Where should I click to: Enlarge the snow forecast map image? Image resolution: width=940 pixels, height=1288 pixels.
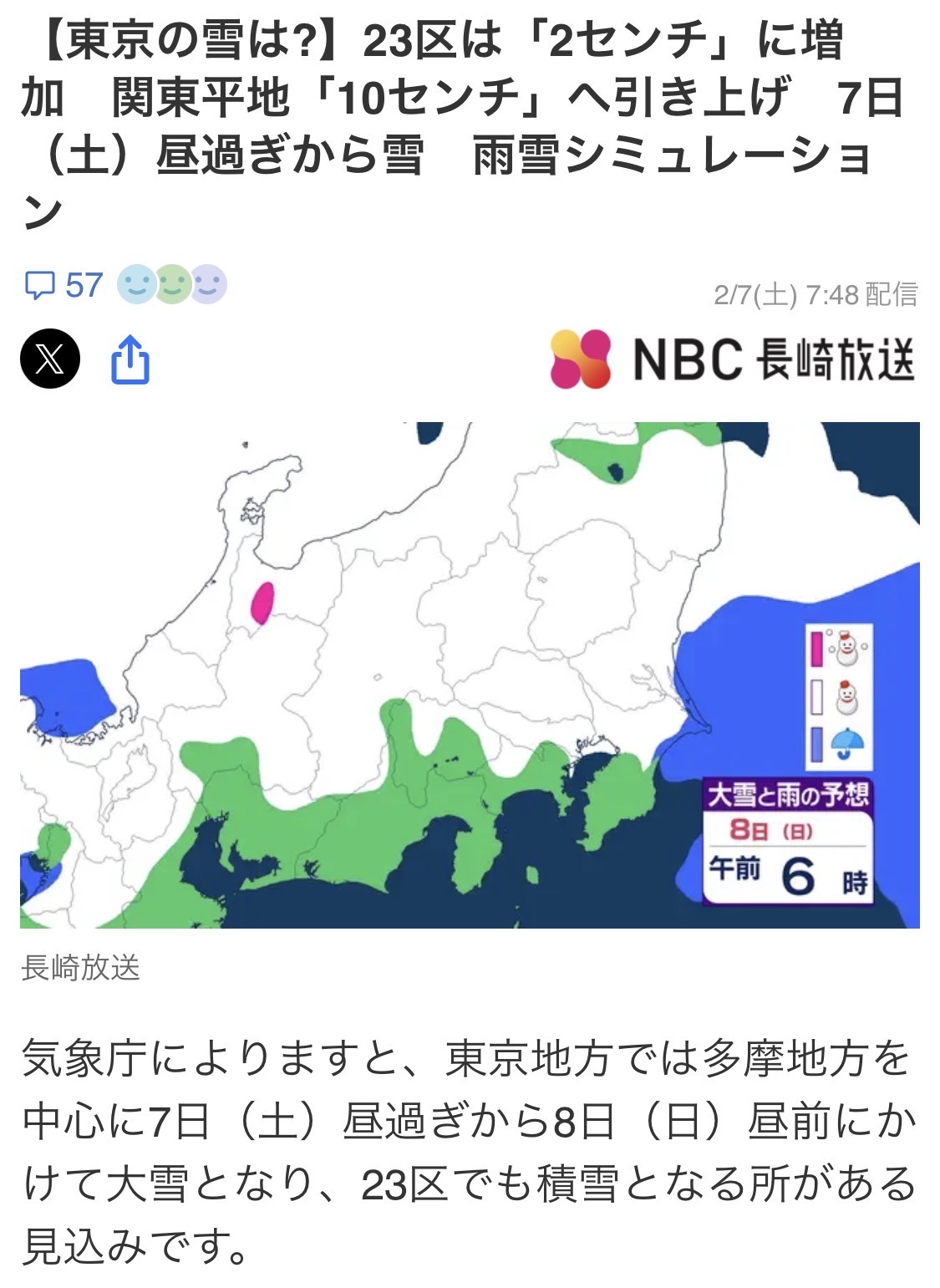point(470,675)
